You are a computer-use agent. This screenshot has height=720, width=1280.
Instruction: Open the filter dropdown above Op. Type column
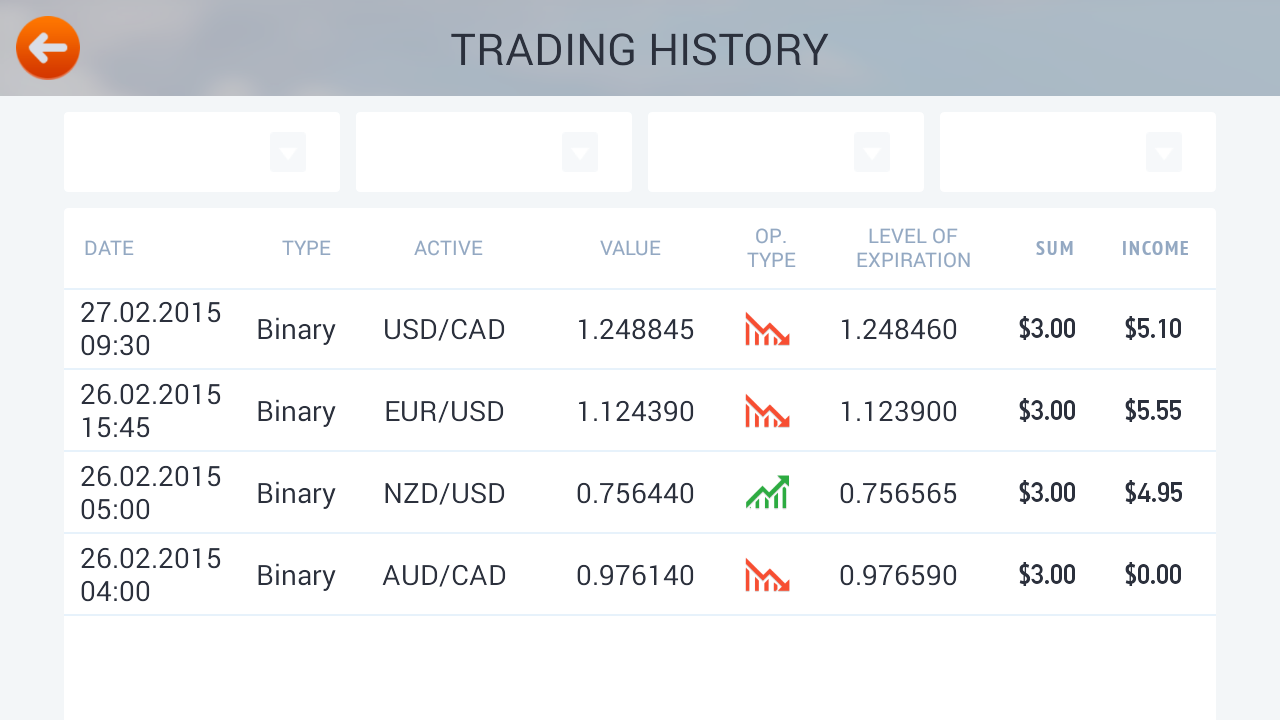872,152
